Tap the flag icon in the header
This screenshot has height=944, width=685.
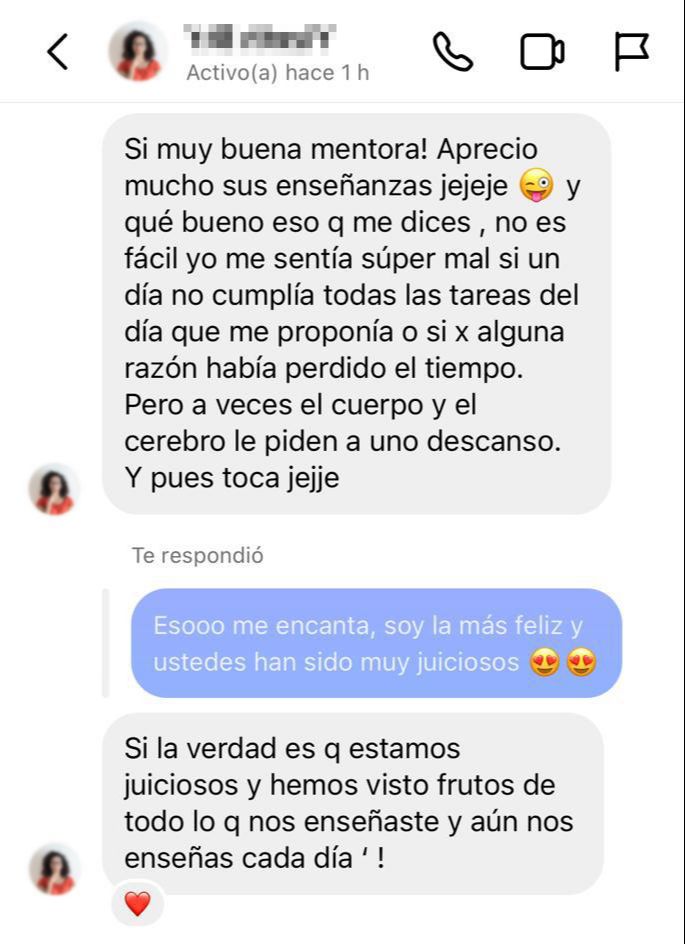[x=631, y=52]
